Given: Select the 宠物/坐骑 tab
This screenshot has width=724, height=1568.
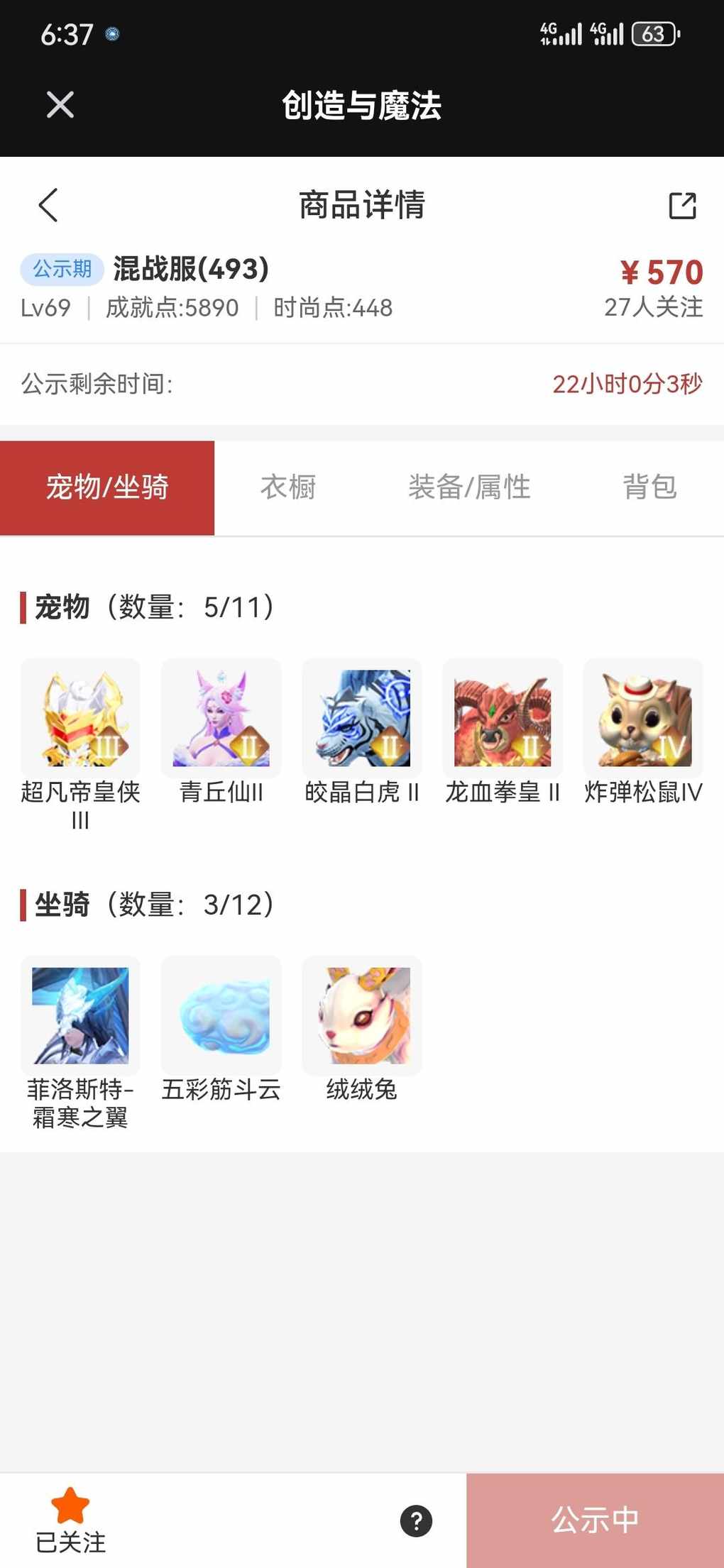Looking at the screenshot, I should click(x=107, y=487).
